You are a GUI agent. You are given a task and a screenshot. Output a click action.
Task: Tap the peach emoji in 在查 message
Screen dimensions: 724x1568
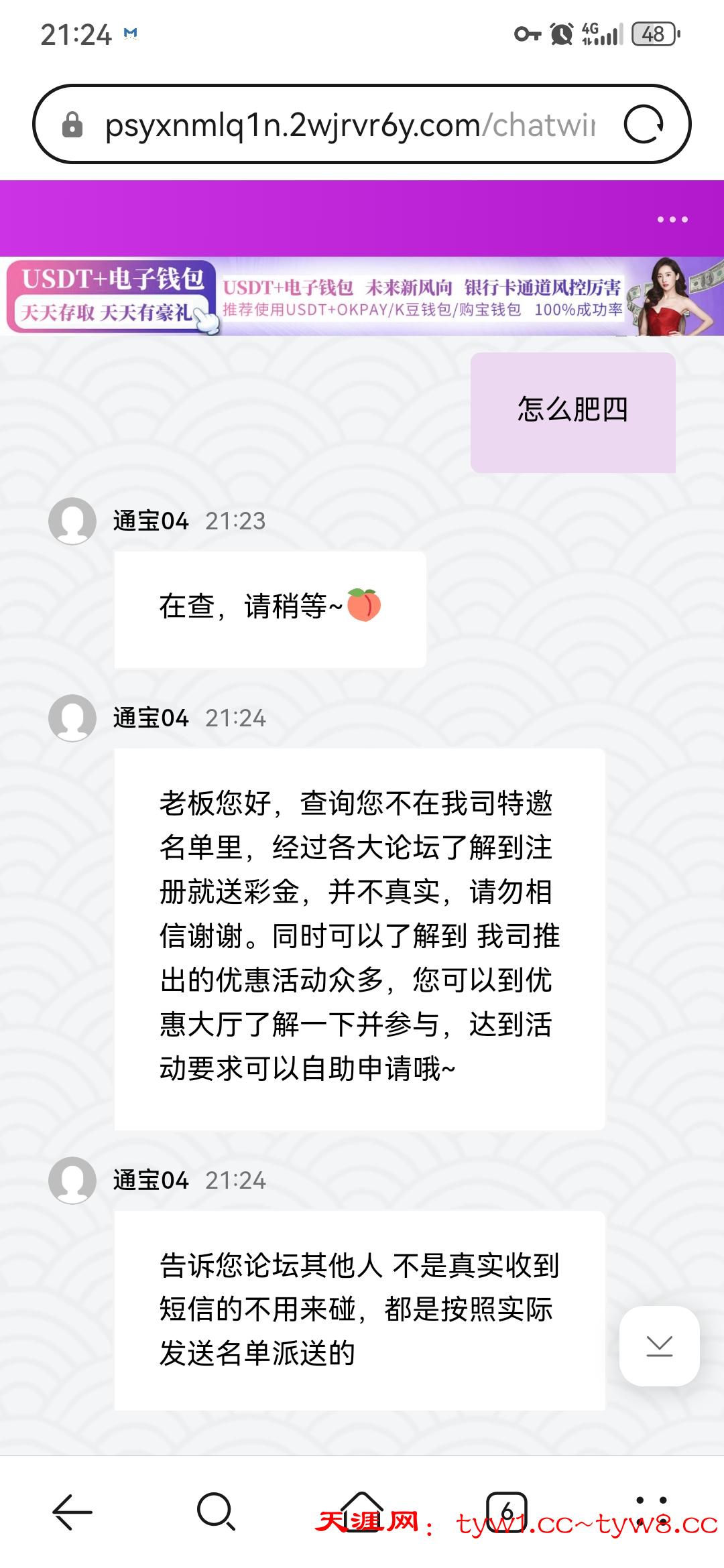[365, 606]
